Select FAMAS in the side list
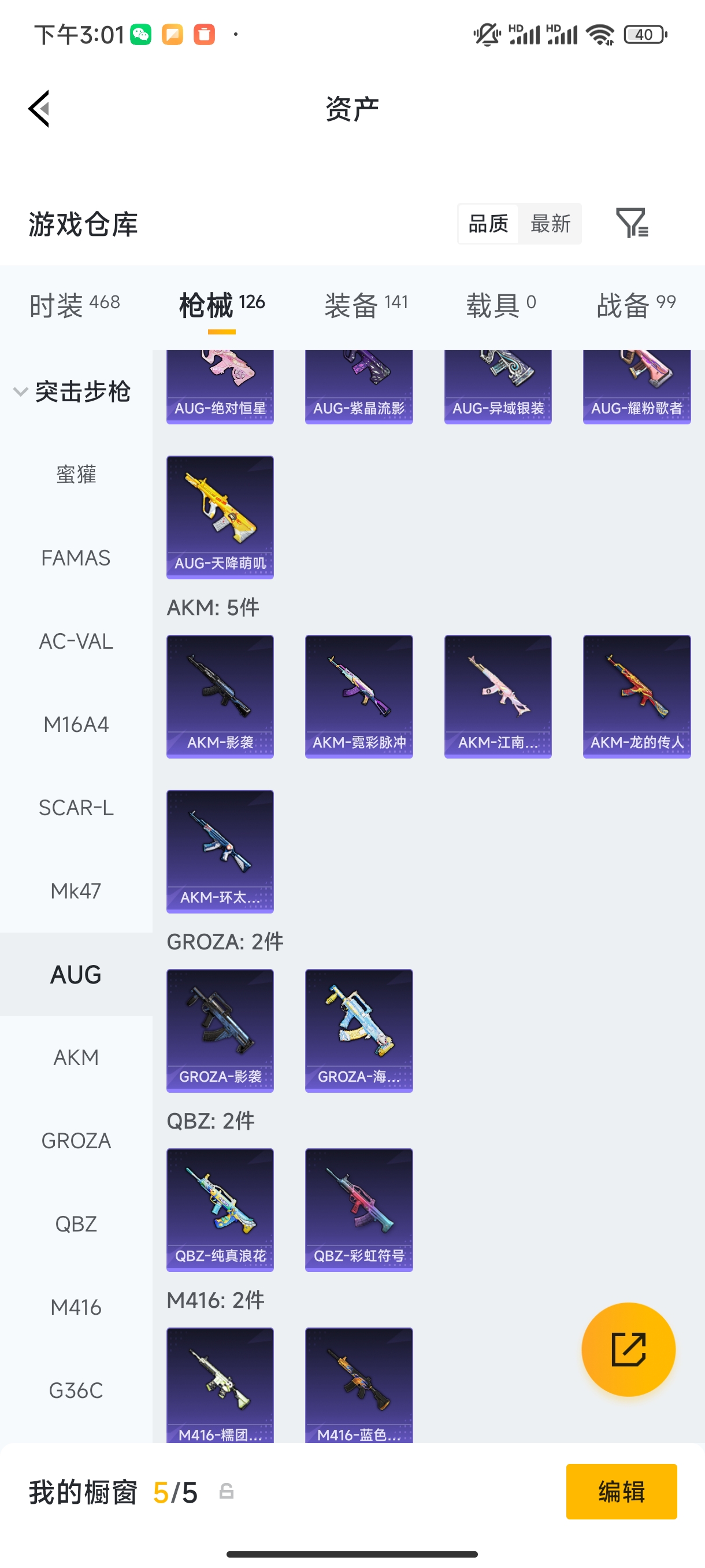The image size is (705, 1568). [x=76, y=557]
